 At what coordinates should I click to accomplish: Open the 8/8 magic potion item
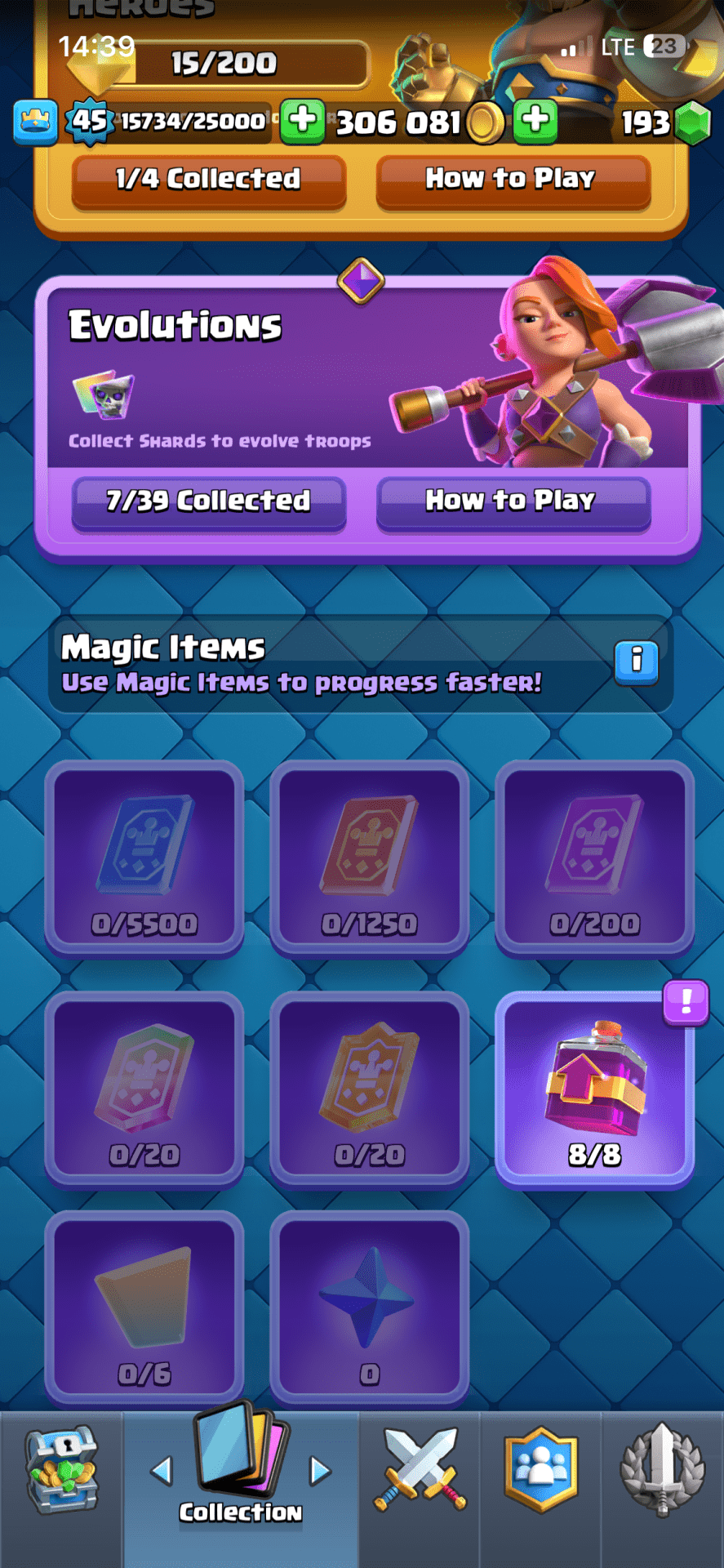[x=594, y=1089]
